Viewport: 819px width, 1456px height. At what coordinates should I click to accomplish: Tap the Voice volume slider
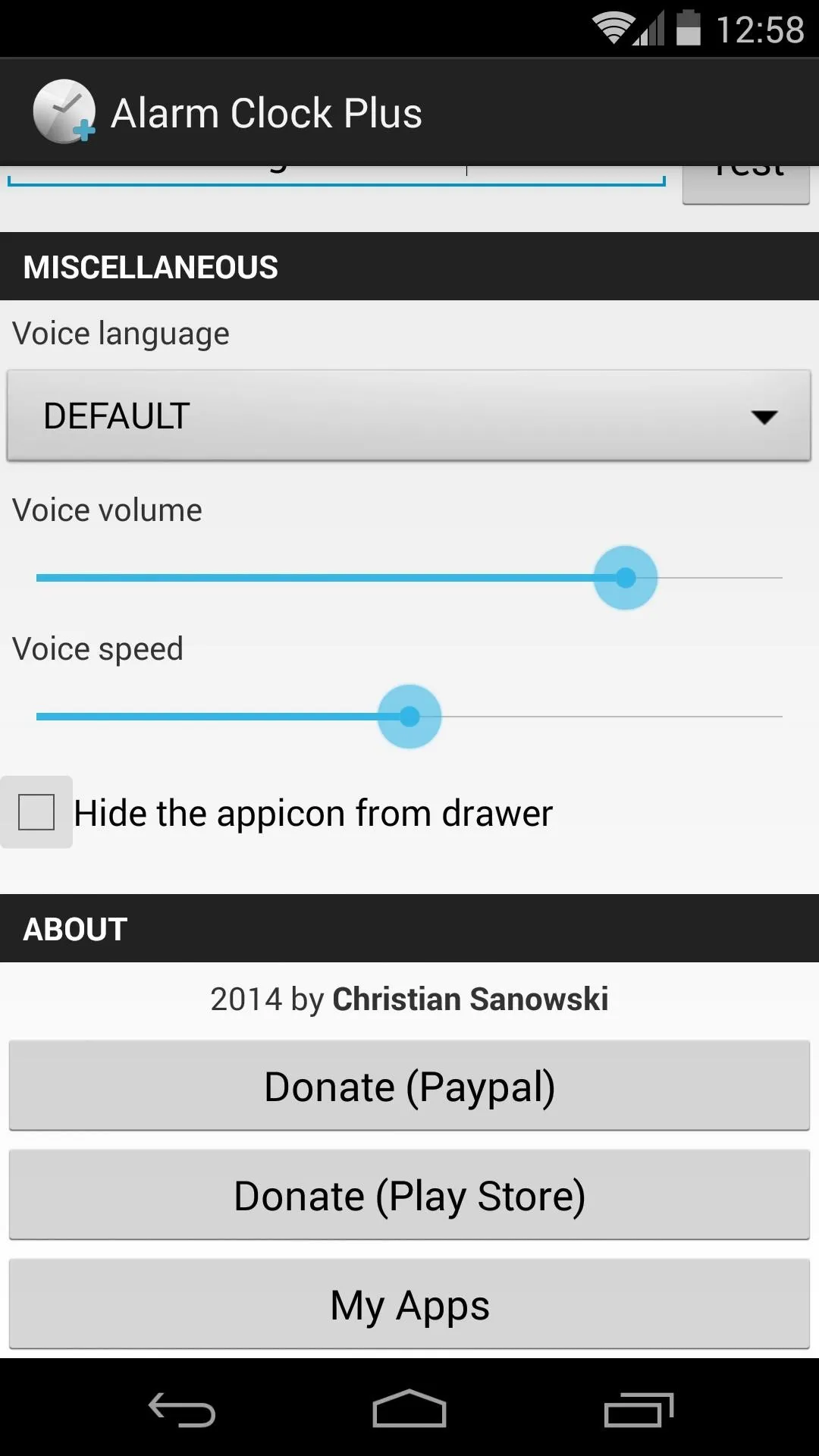[x=409, y=578]
